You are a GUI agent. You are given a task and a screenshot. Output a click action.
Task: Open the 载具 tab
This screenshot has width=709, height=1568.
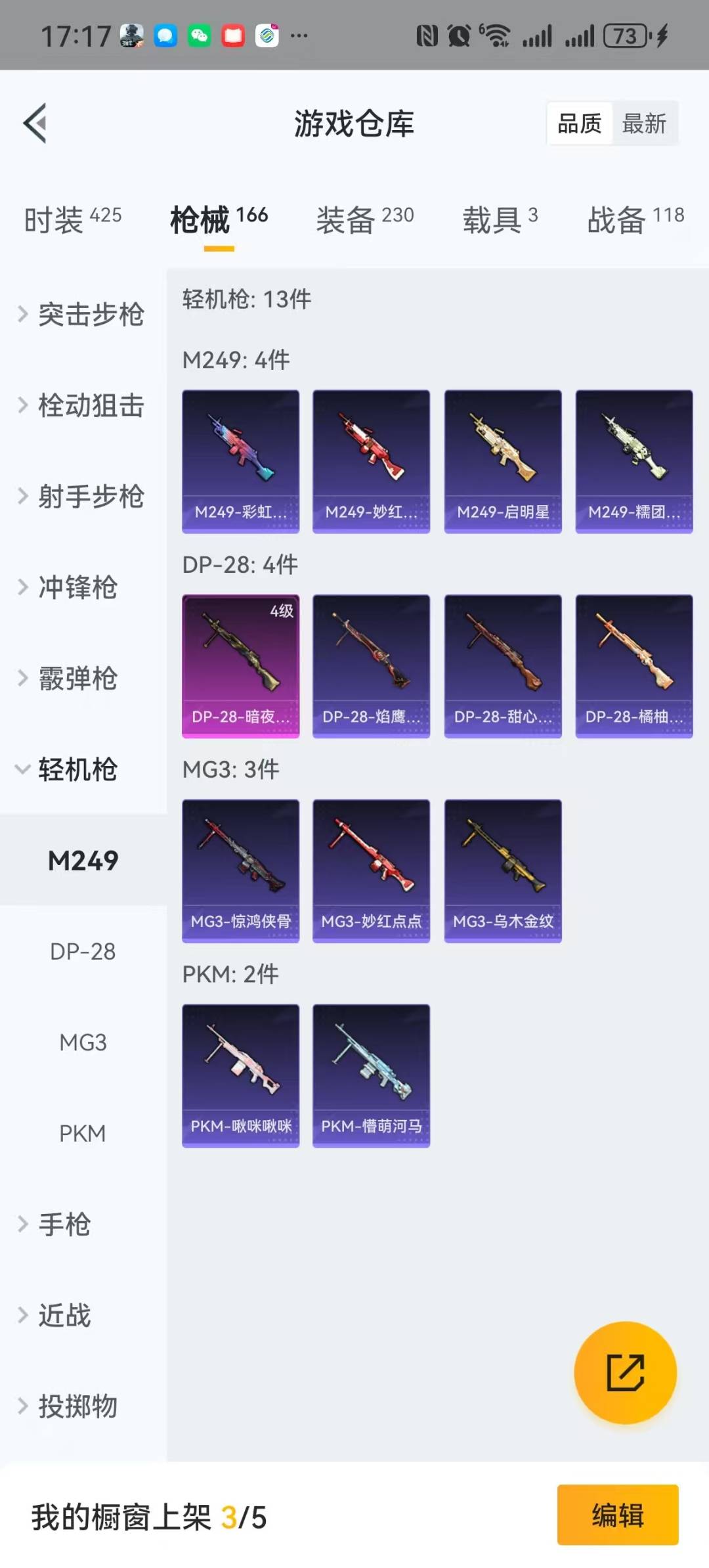pos(500,219)
